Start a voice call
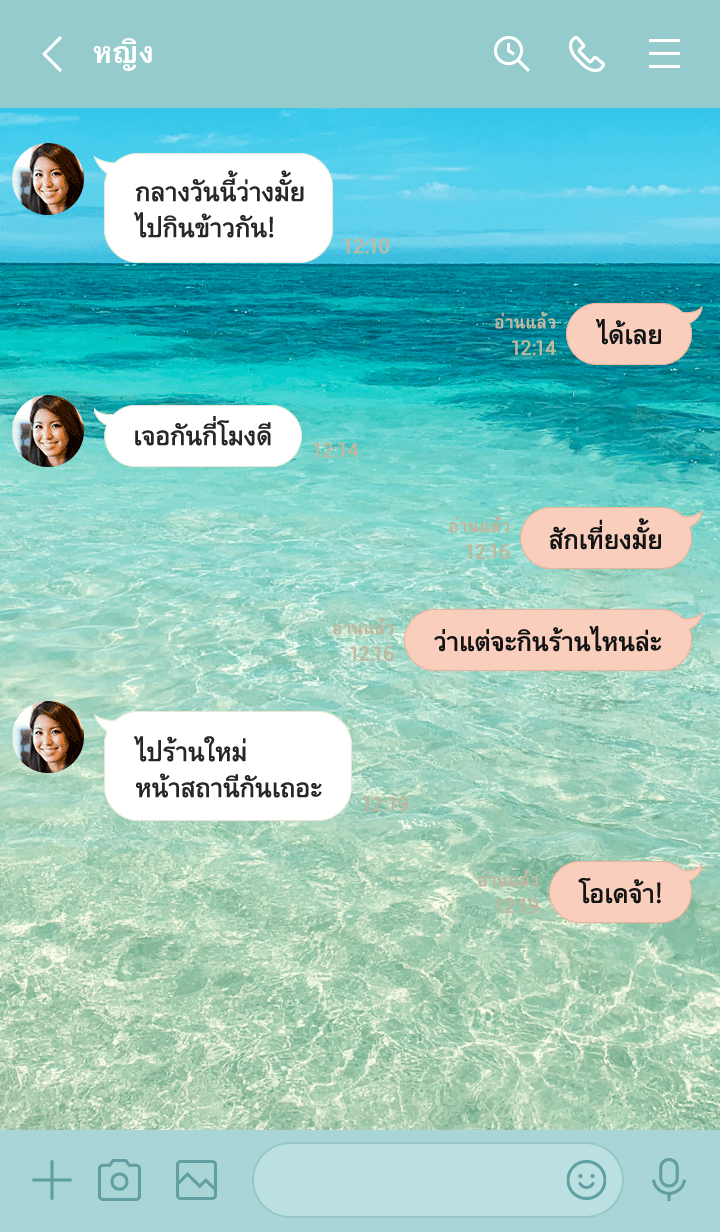The height and width of the screenshot is (1232, 720). (x=587, y=54)
